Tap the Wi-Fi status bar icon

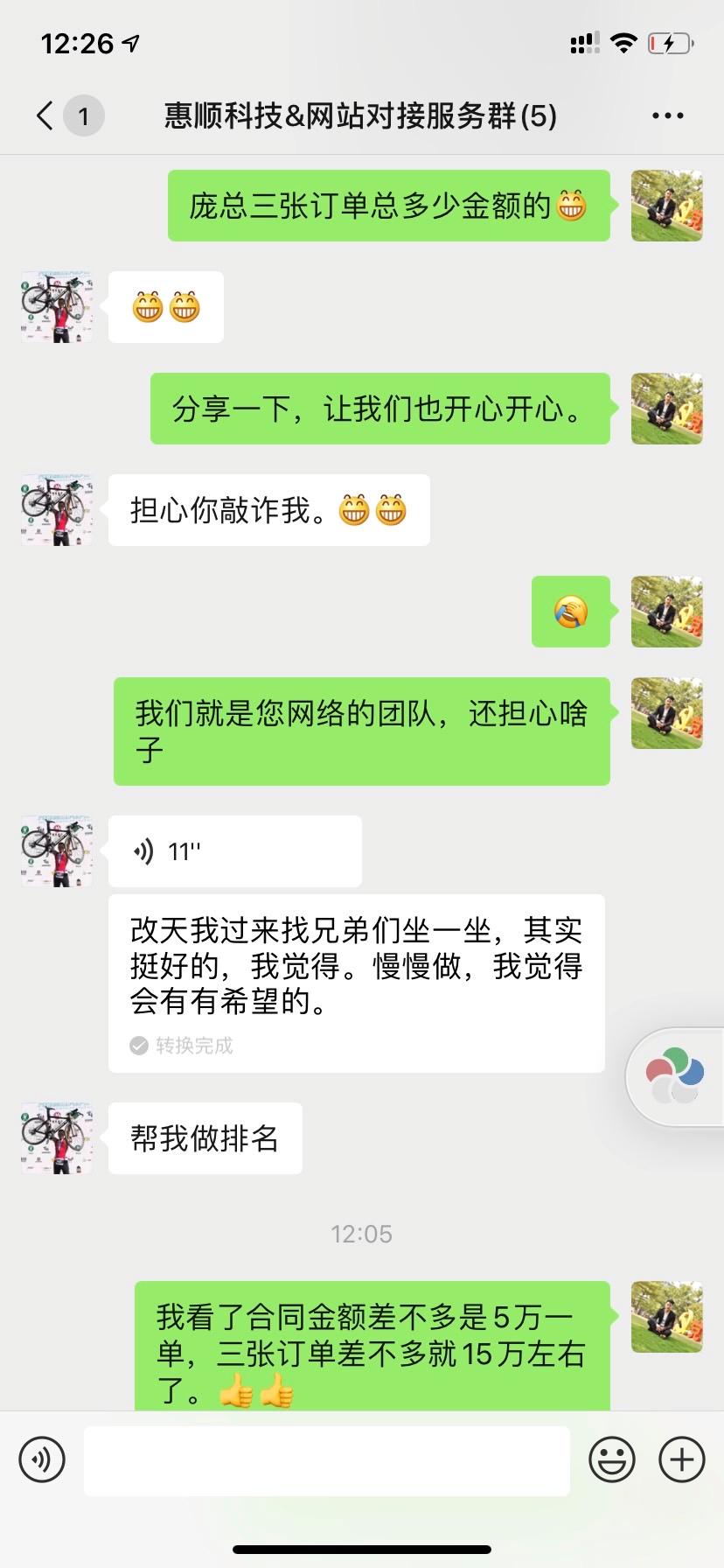tap(624, 43)
